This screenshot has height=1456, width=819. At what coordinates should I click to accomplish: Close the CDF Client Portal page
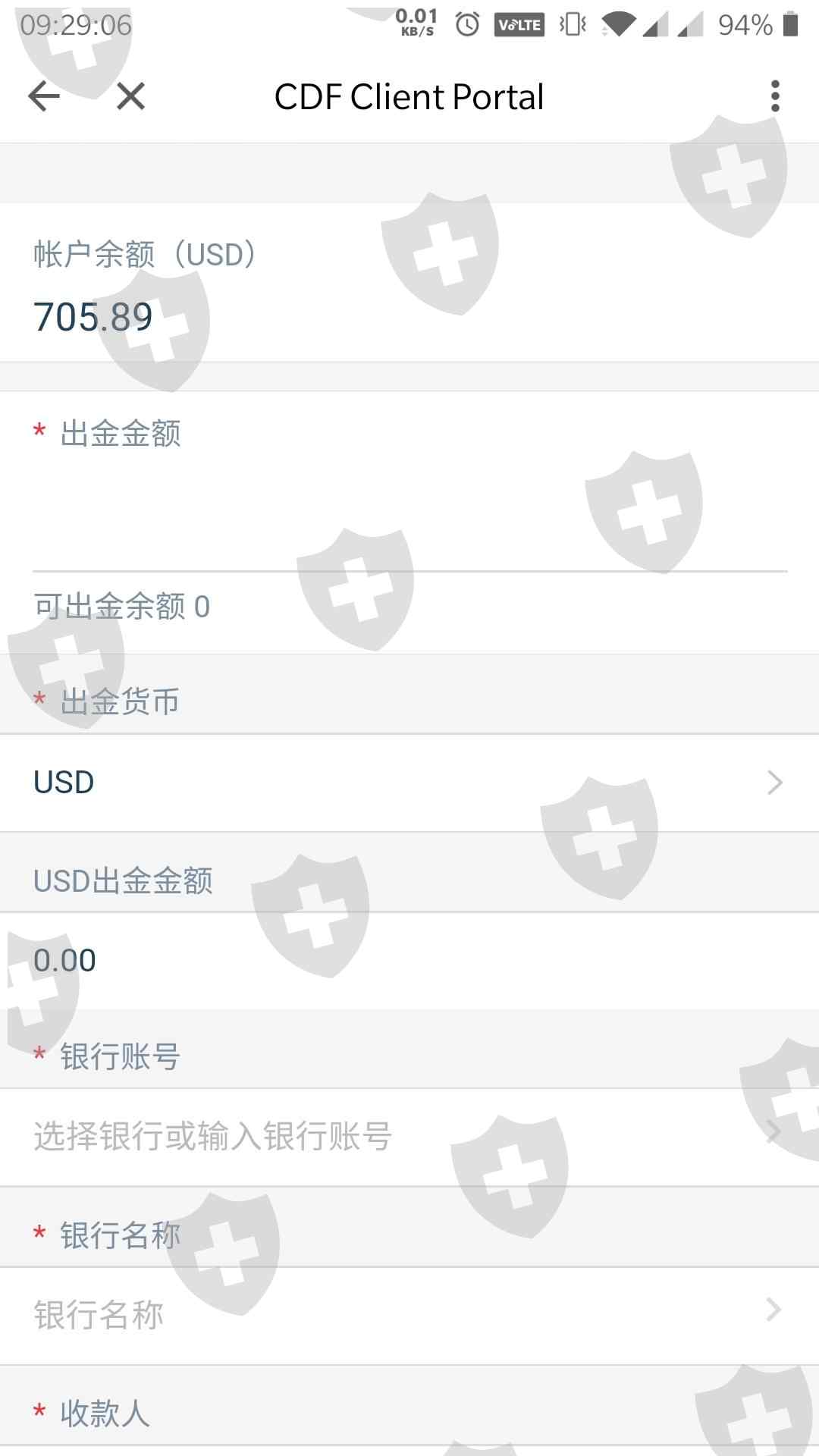coord(130,97)
